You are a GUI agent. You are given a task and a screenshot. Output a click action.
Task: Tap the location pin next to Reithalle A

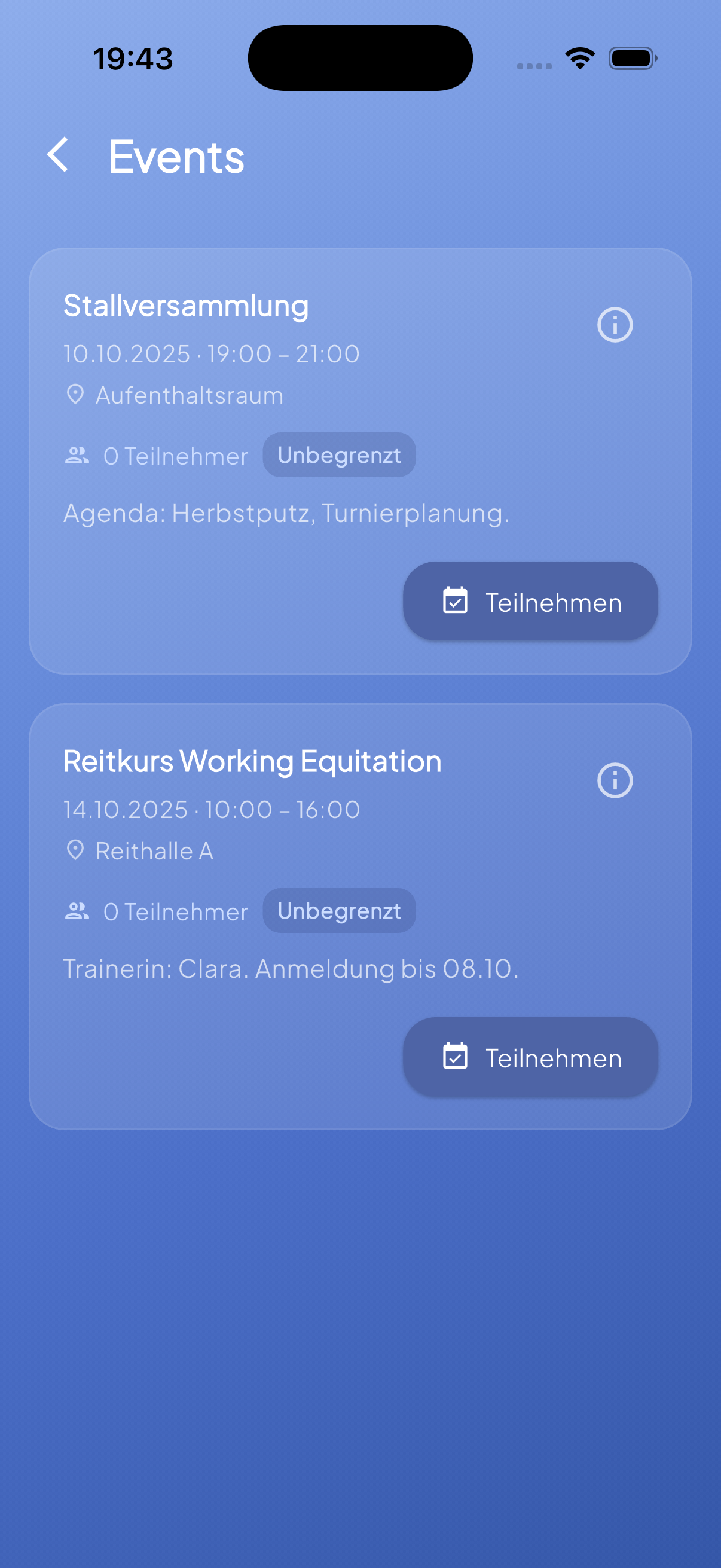[x=75, y=850]
